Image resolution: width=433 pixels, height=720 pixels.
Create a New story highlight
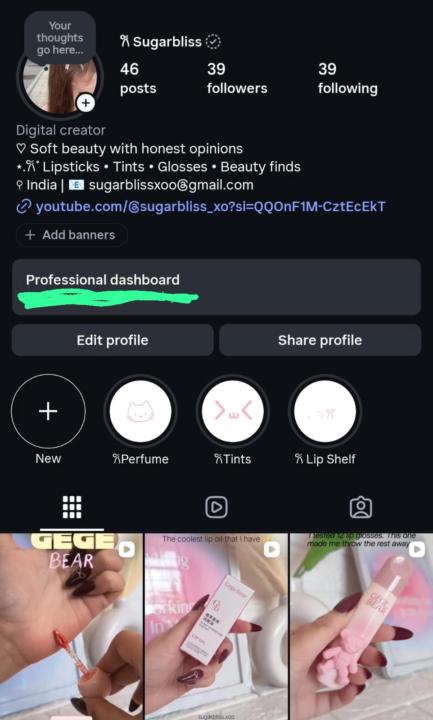click(x=48, y=411)
